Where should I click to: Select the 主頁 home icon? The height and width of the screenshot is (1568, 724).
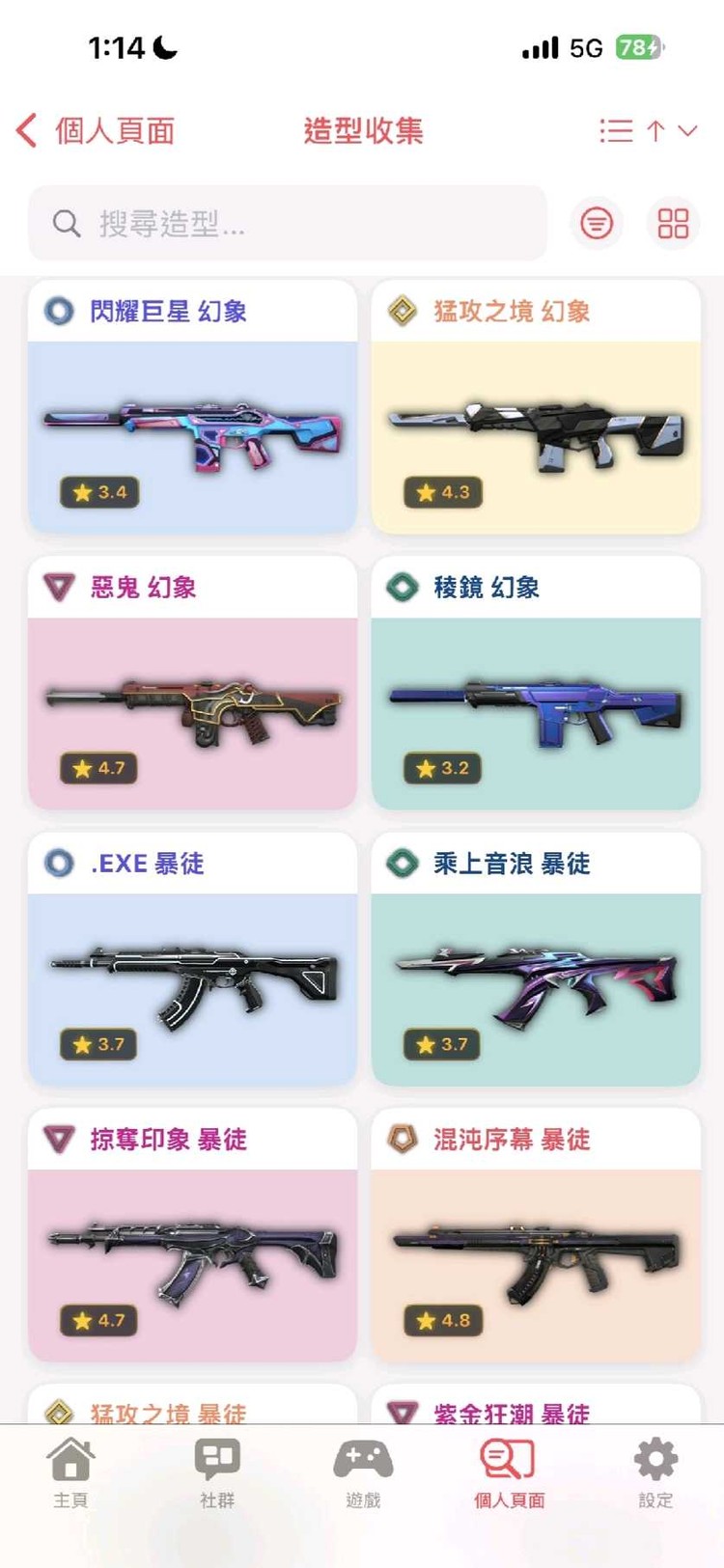(x=71, y=1459)
